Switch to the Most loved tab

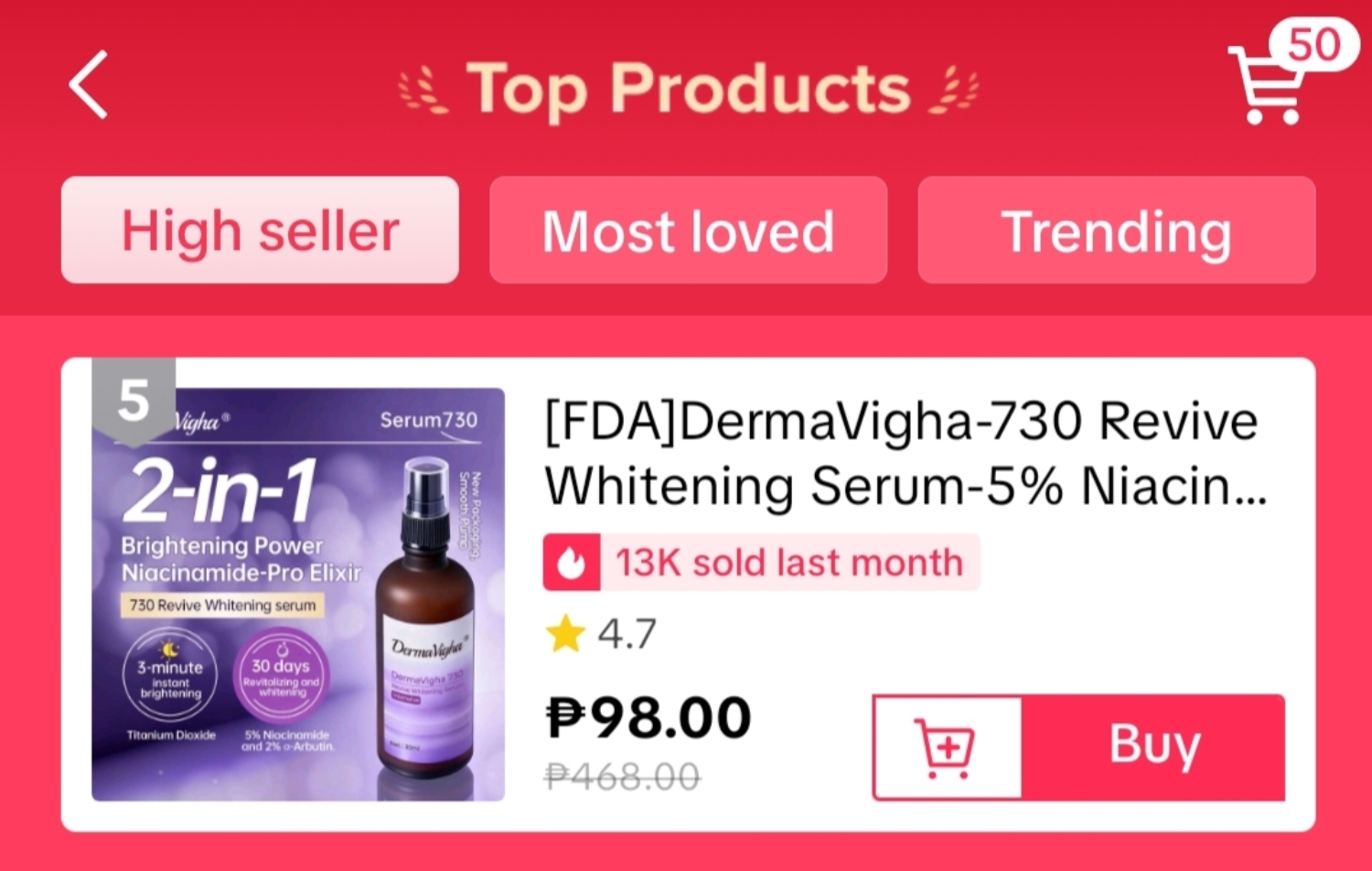pos(688,231)
